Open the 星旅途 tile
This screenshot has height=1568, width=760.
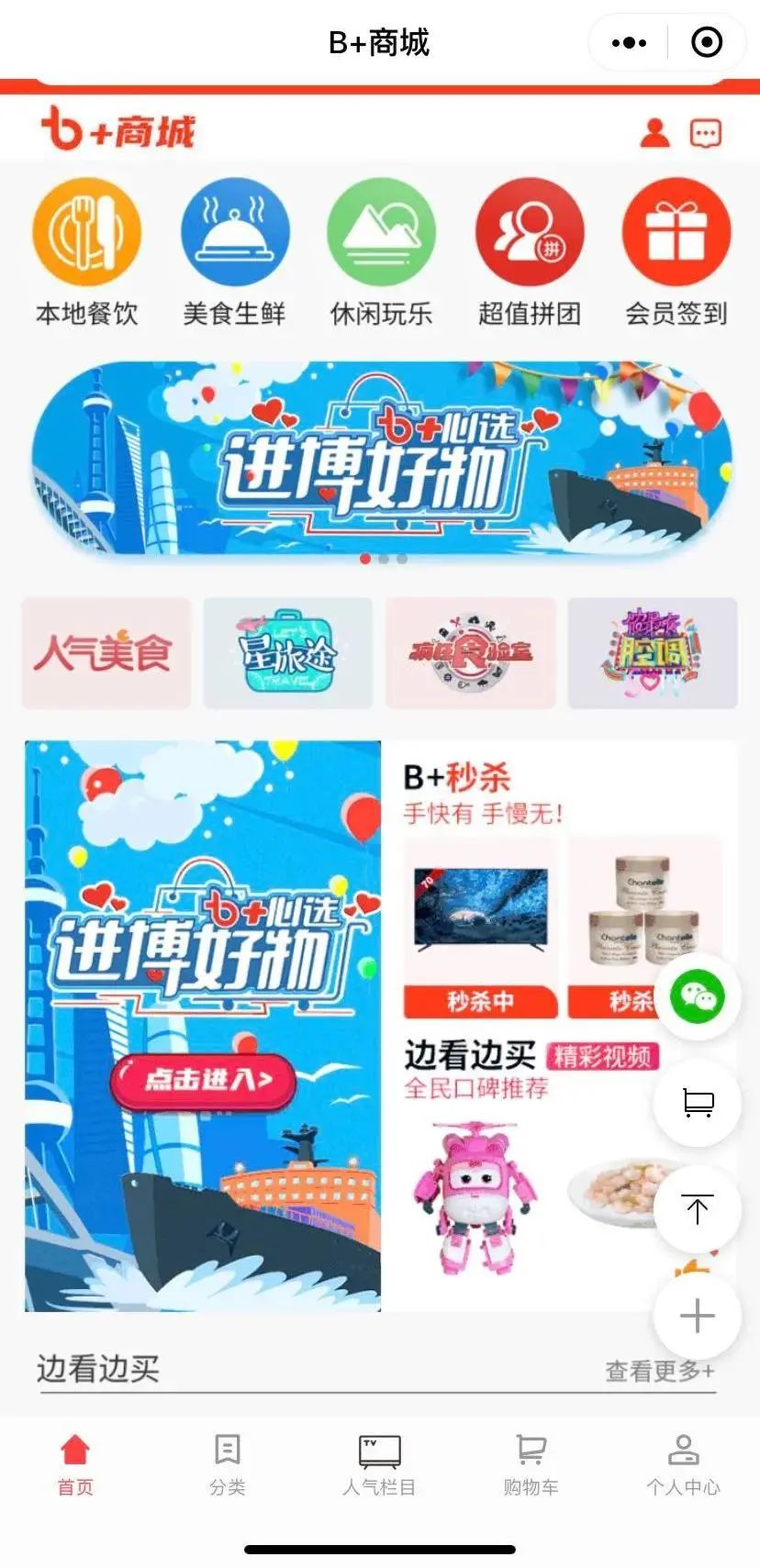point(287,652)
